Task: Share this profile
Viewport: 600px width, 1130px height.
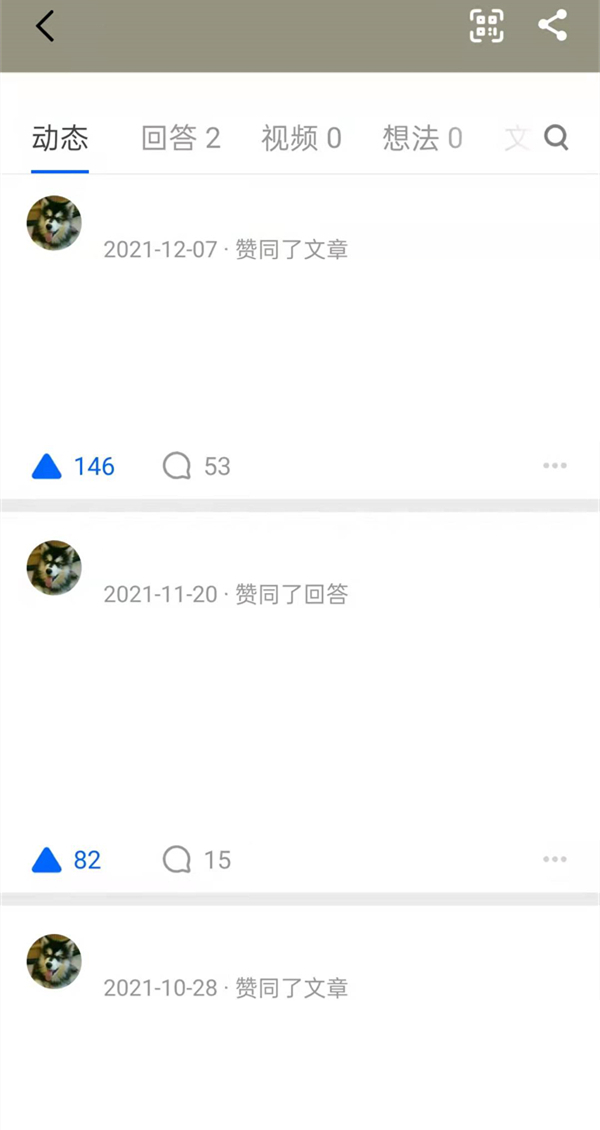Action: pos(552,26)
